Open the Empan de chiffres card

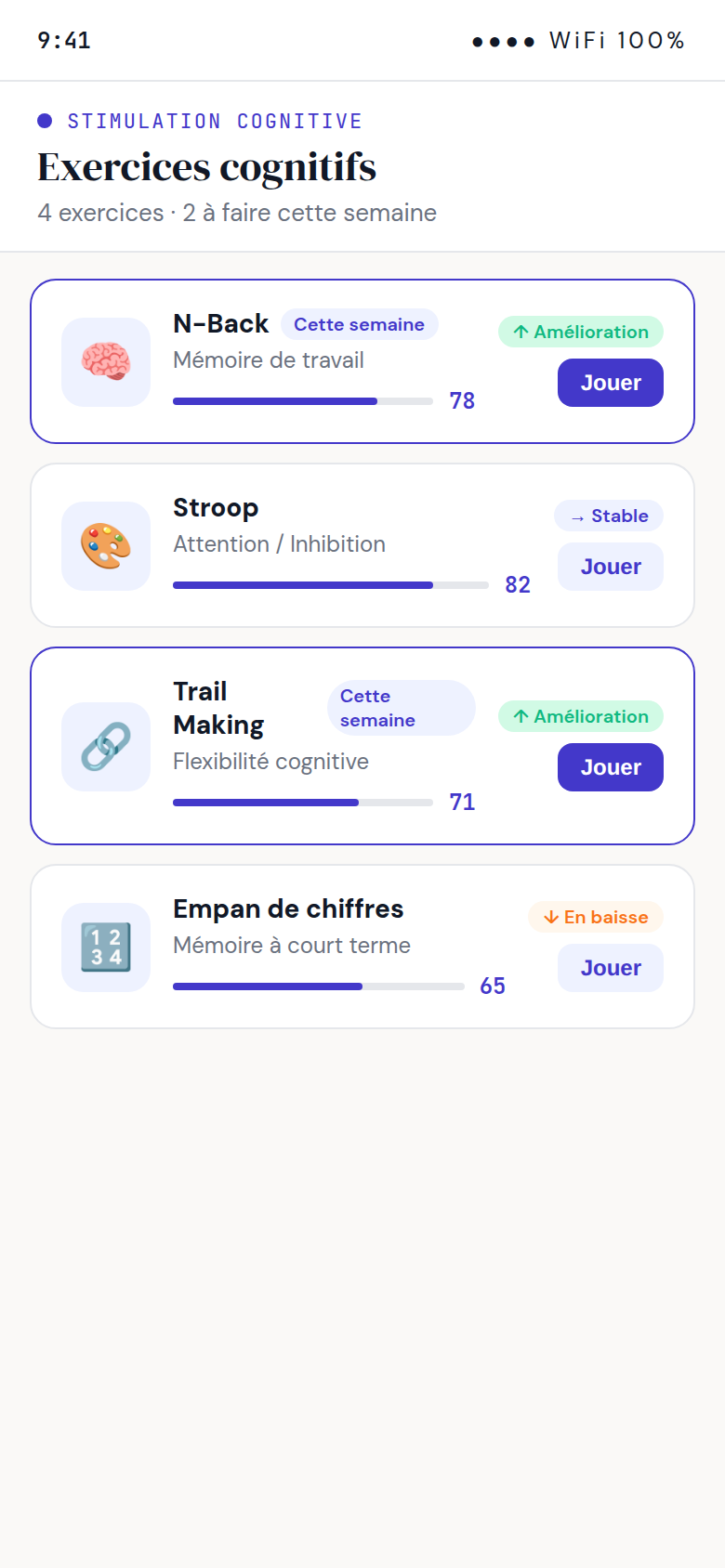pos(362,947)
